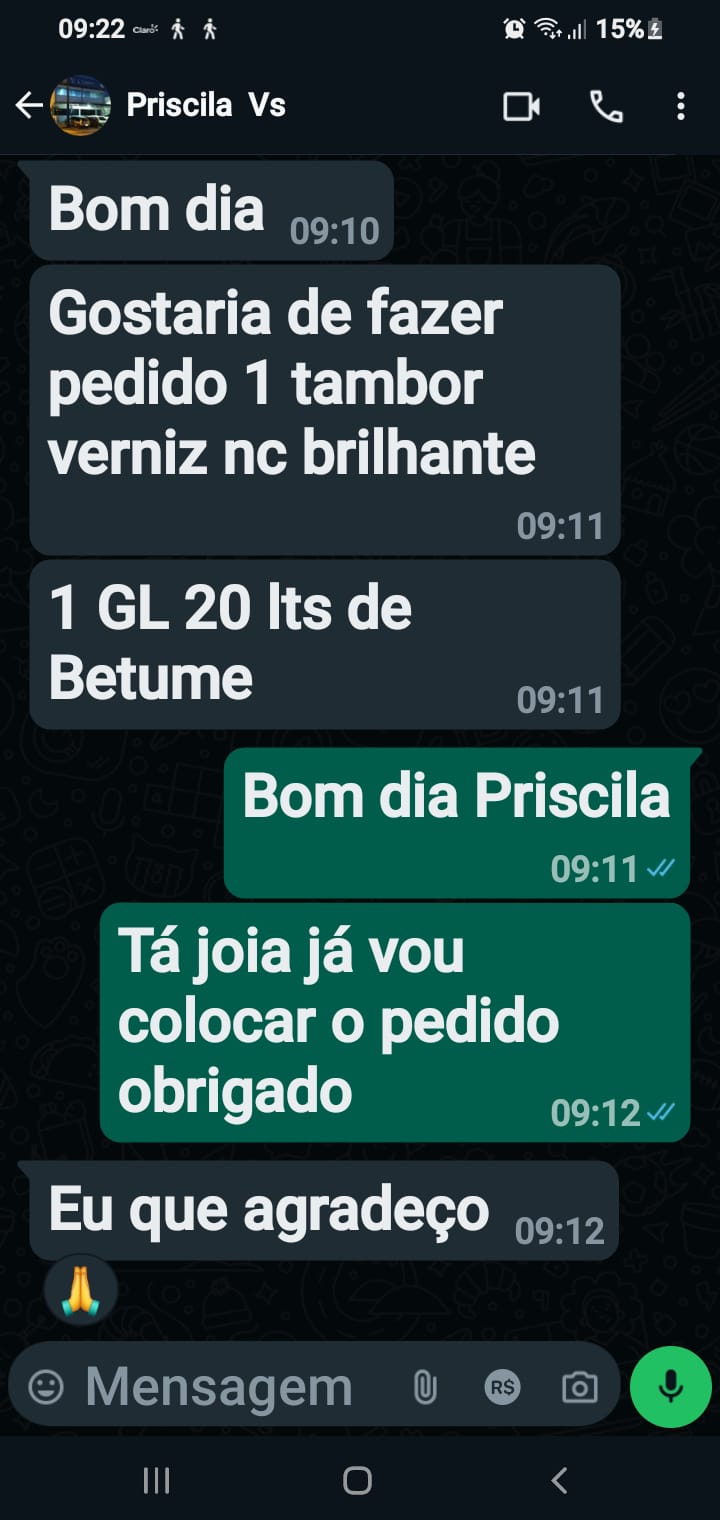Focus the Mensagem text field
720x1520 pixels.
tap(220, 1387)
